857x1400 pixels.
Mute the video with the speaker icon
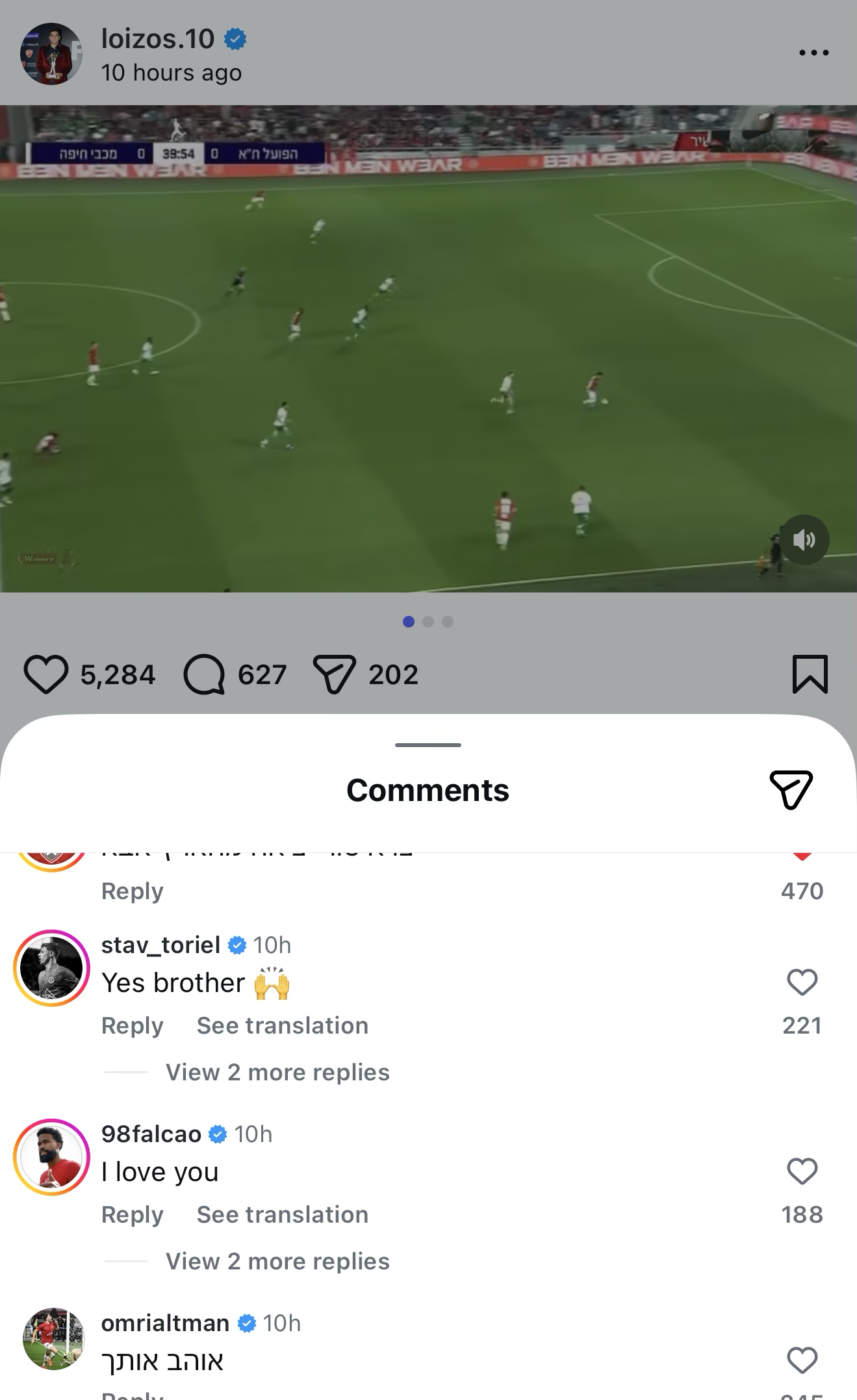[x=804, y=540]
